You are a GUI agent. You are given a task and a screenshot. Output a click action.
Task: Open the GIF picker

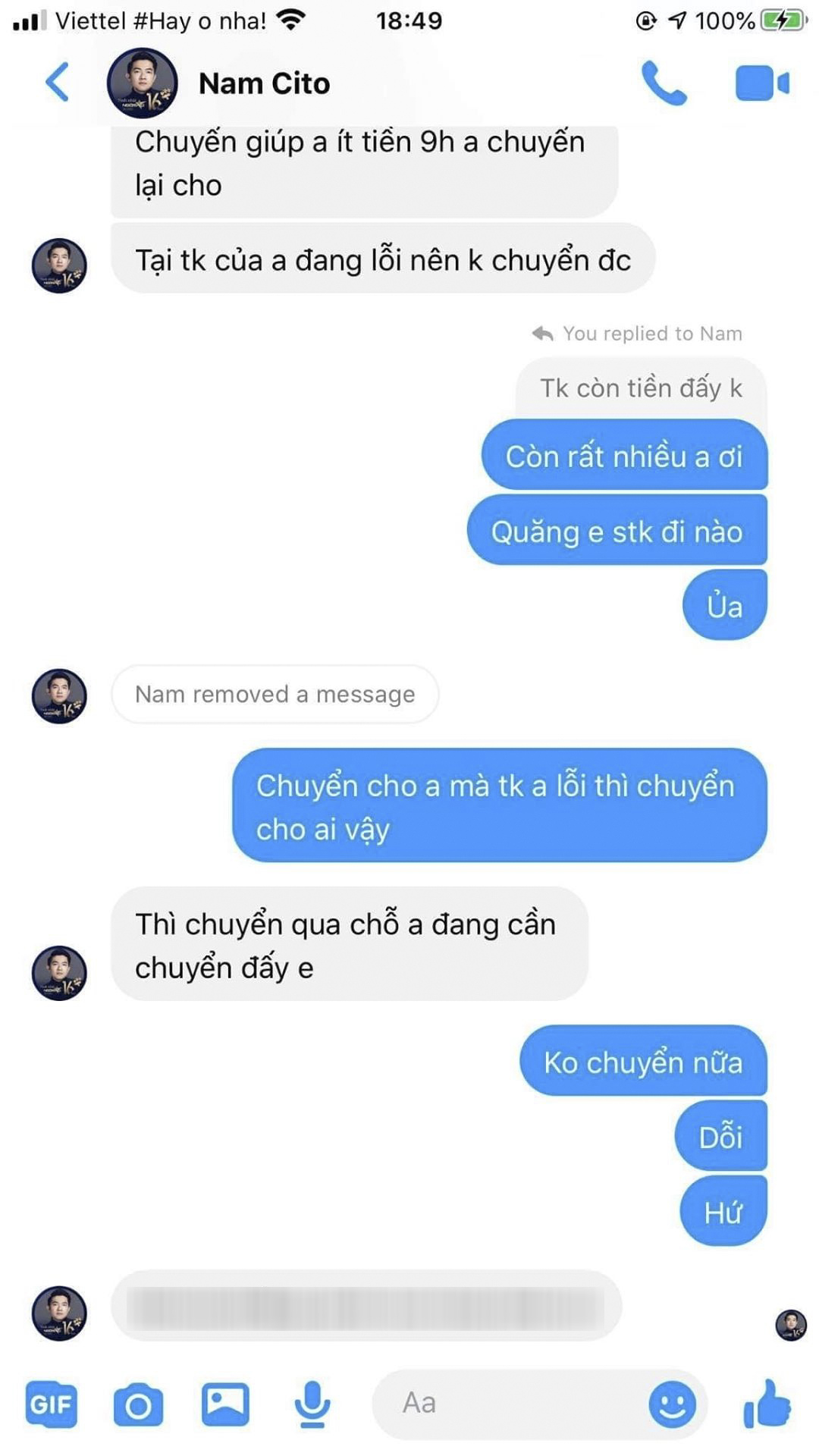pyautogui.click(x=51, y=1404)
